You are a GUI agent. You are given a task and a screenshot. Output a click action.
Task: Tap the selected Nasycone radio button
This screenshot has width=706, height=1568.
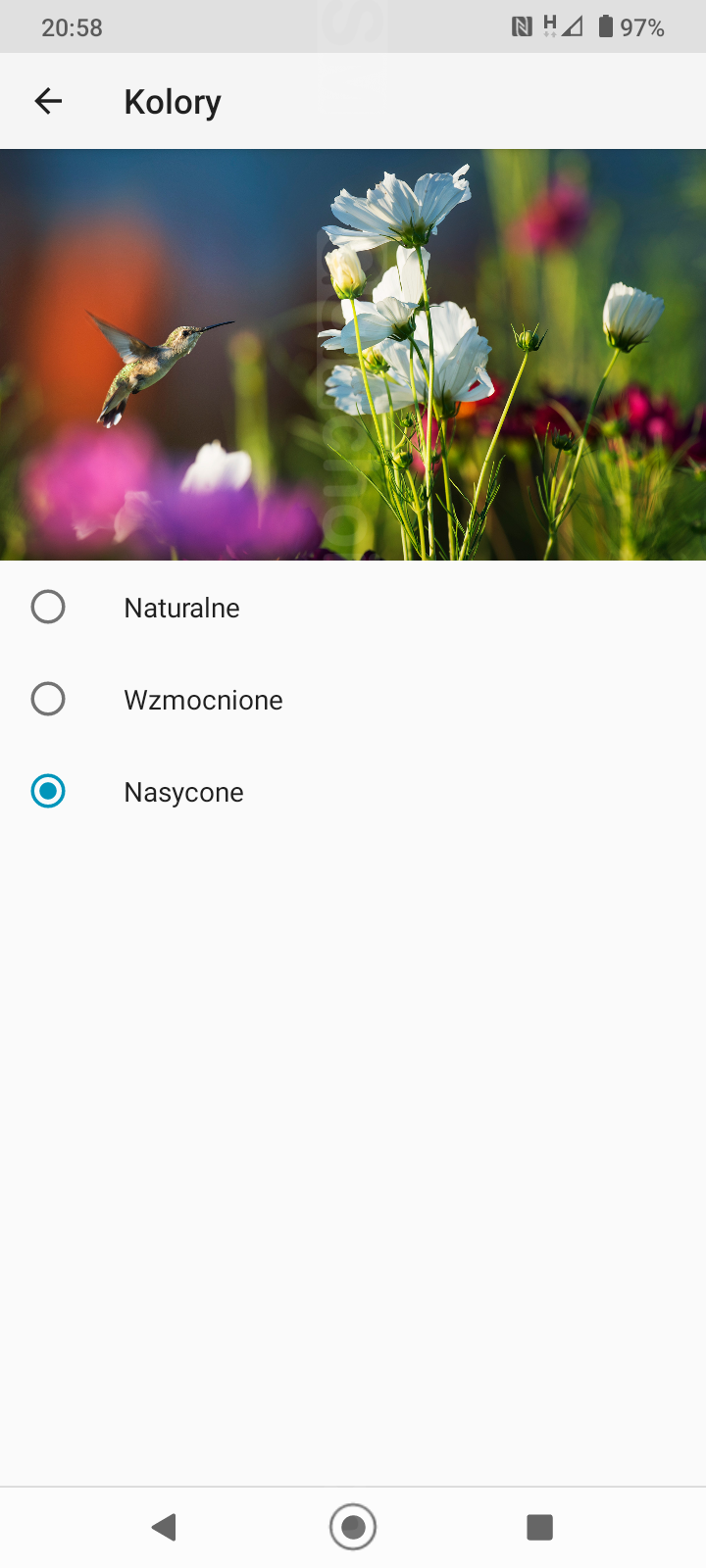click(x=48, y=792)
